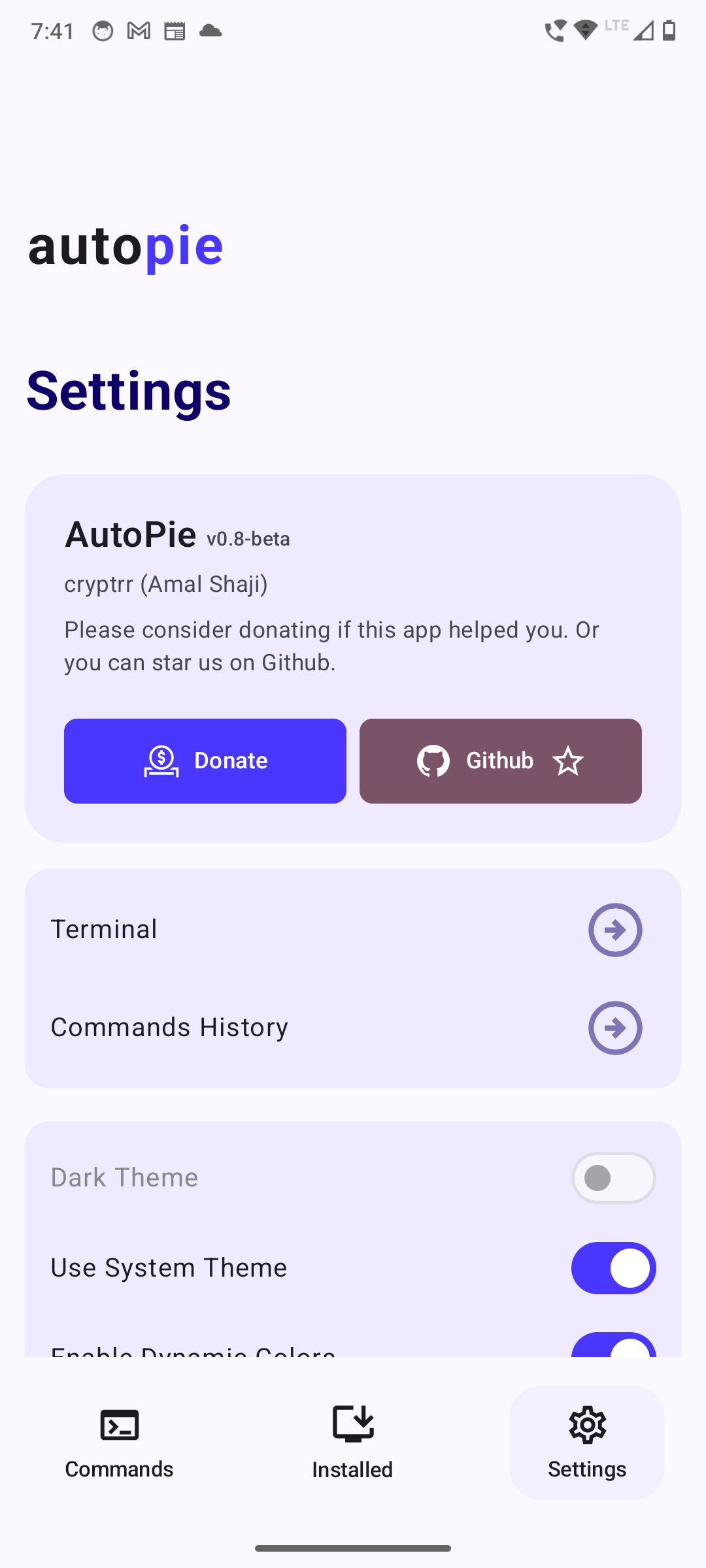Open the Github star button

tap(501, 761)
